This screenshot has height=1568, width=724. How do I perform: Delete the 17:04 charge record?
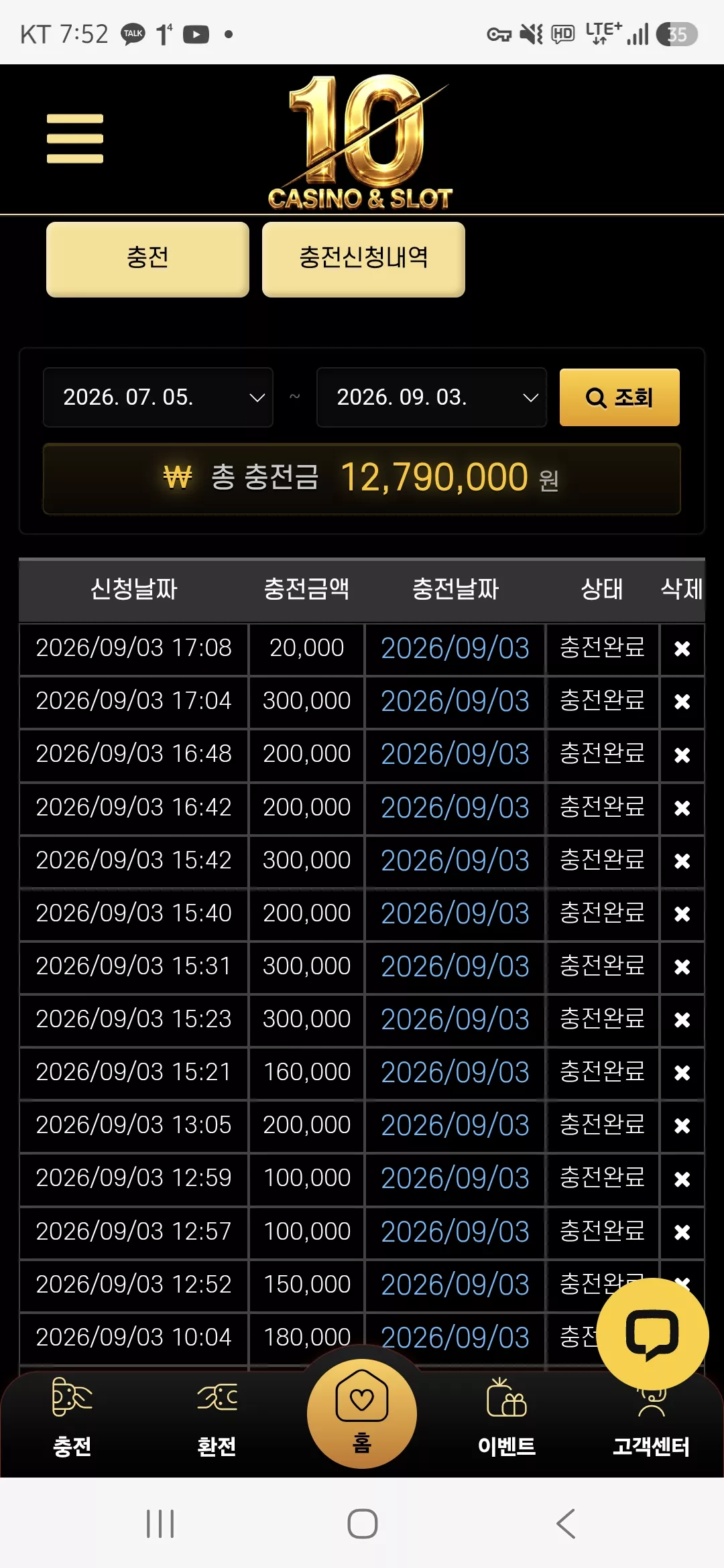coord(682,702)
